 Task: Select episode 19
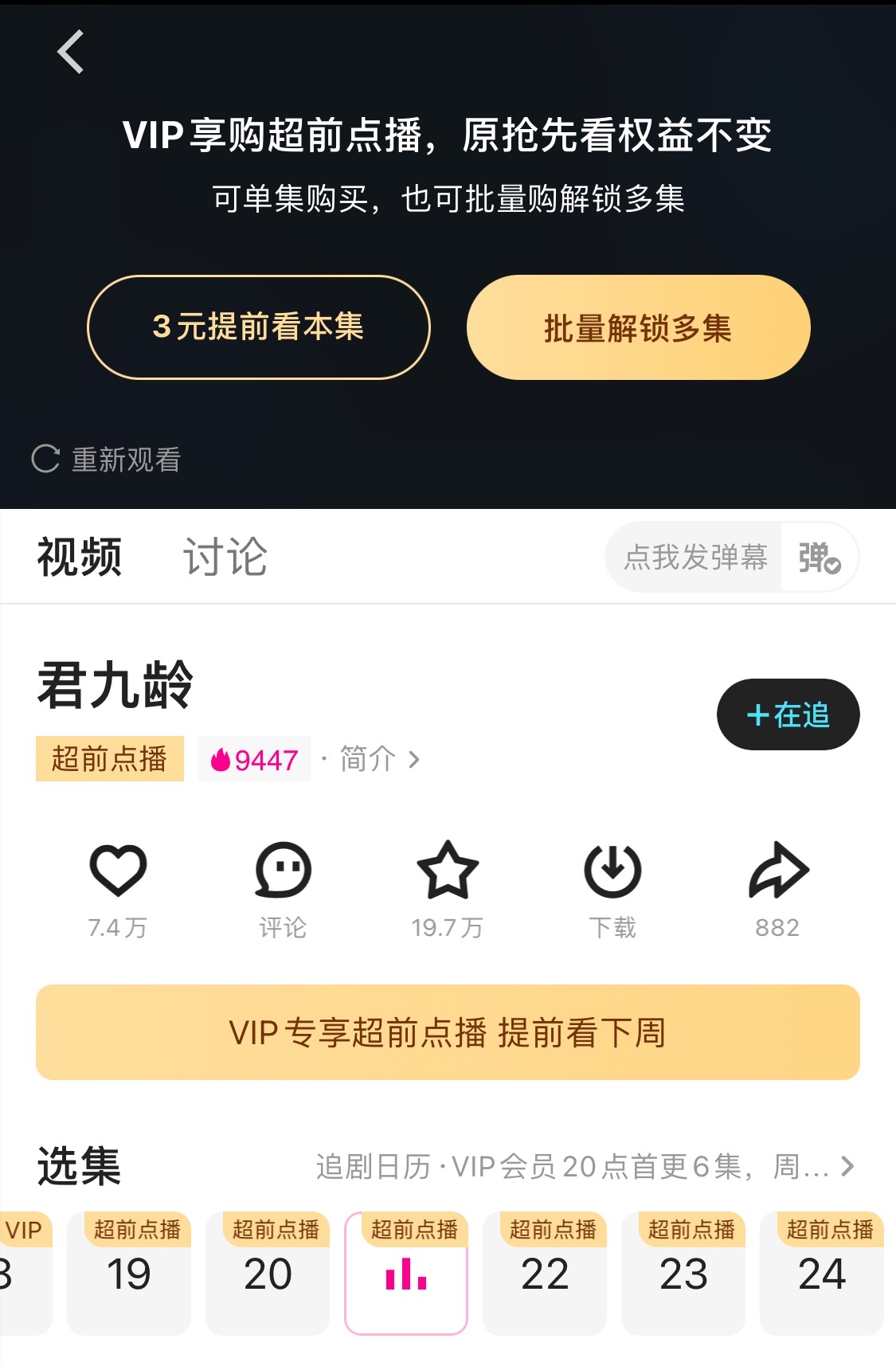(x=129, y=1273)
